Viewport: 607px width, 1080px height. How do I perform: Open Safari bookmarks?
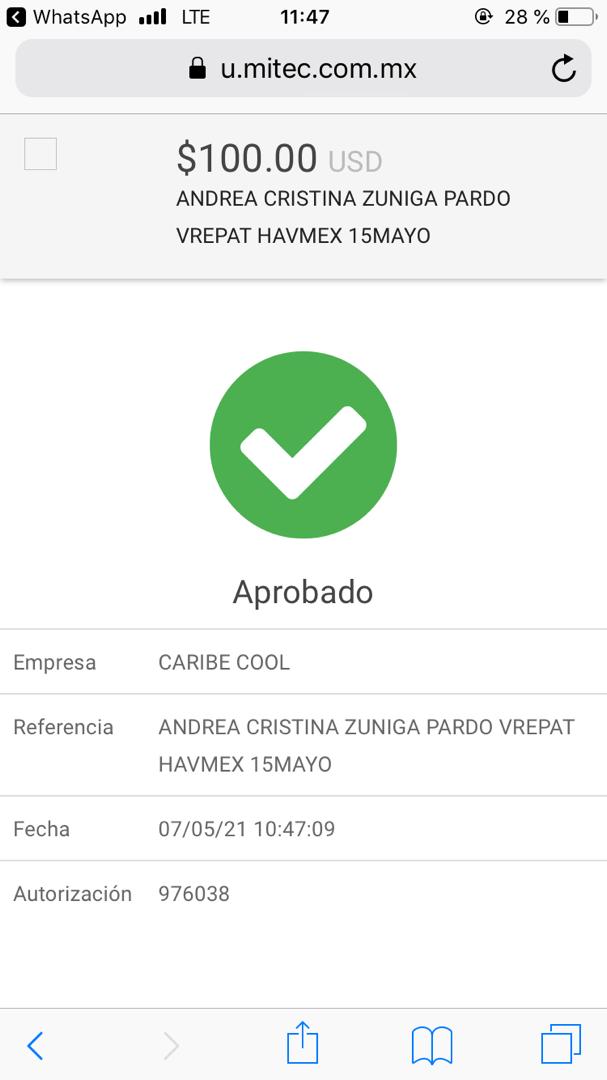point(431,1046)
